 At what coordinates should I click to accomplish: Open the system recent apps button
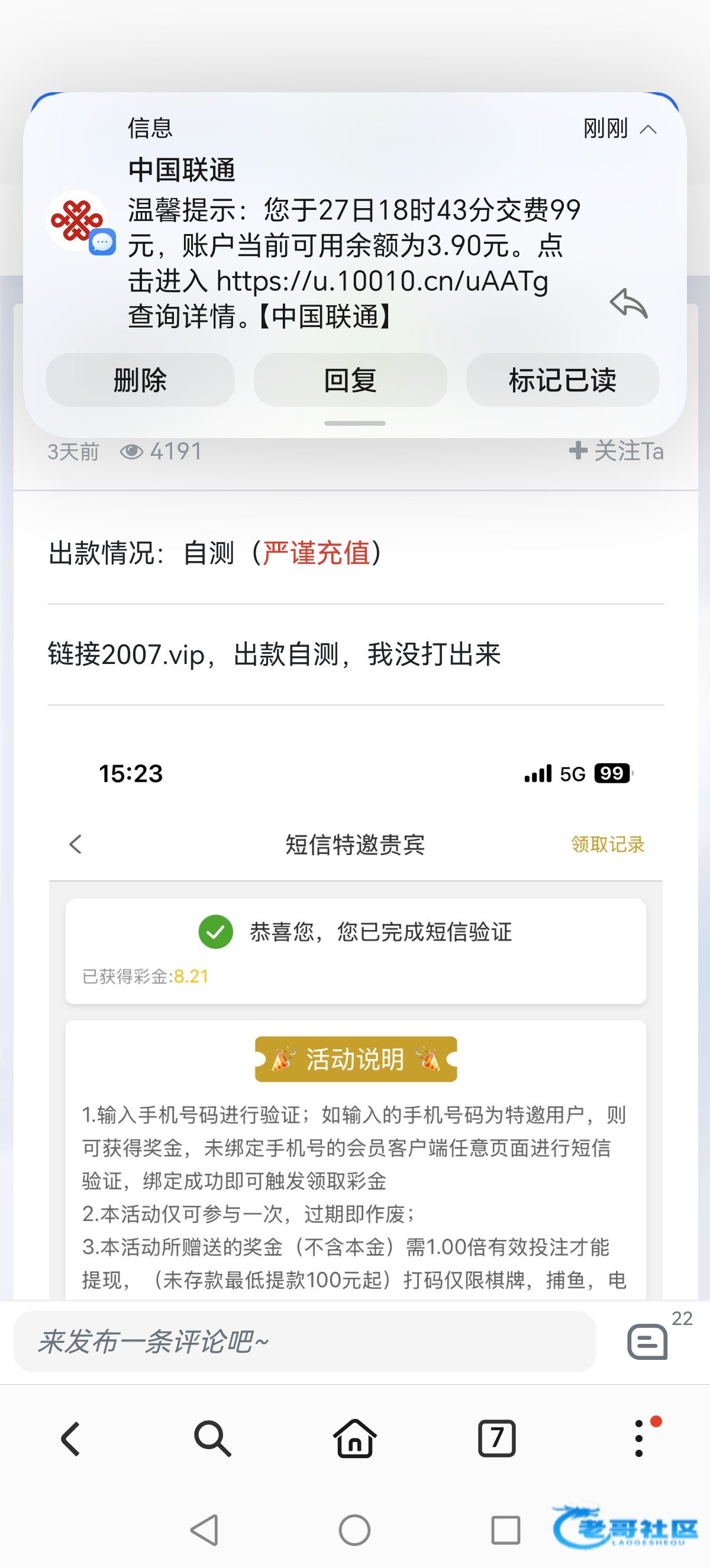(505, 1530)
